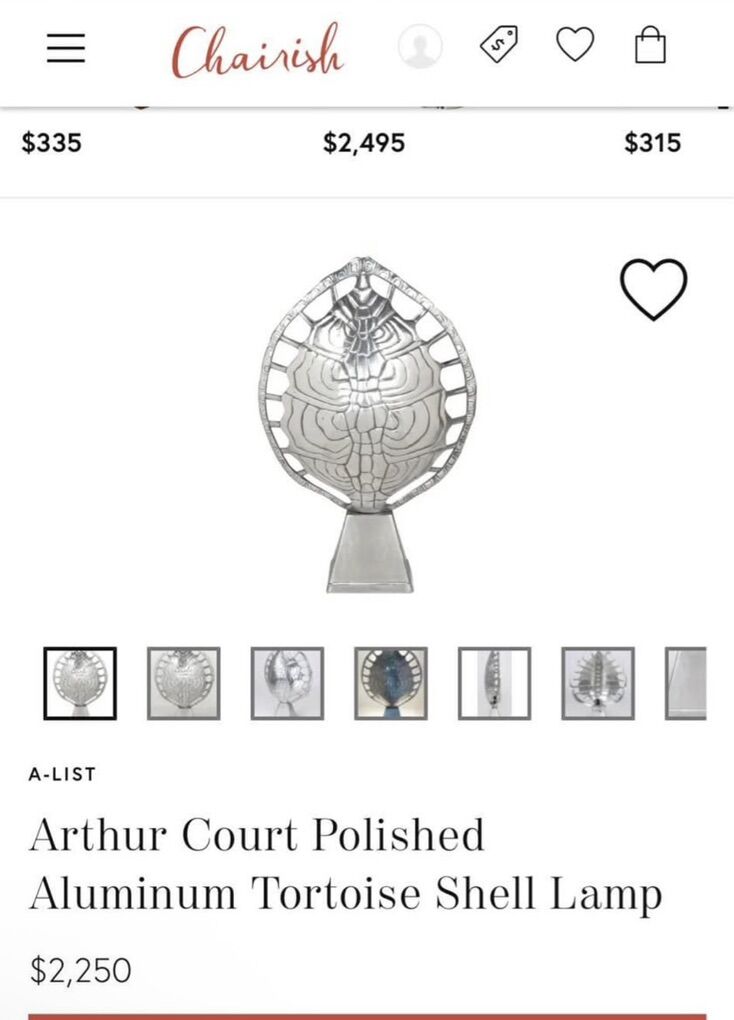Open the account profile icon
734x1020 pixels.
pyautogui.click(x=420, y=47)
